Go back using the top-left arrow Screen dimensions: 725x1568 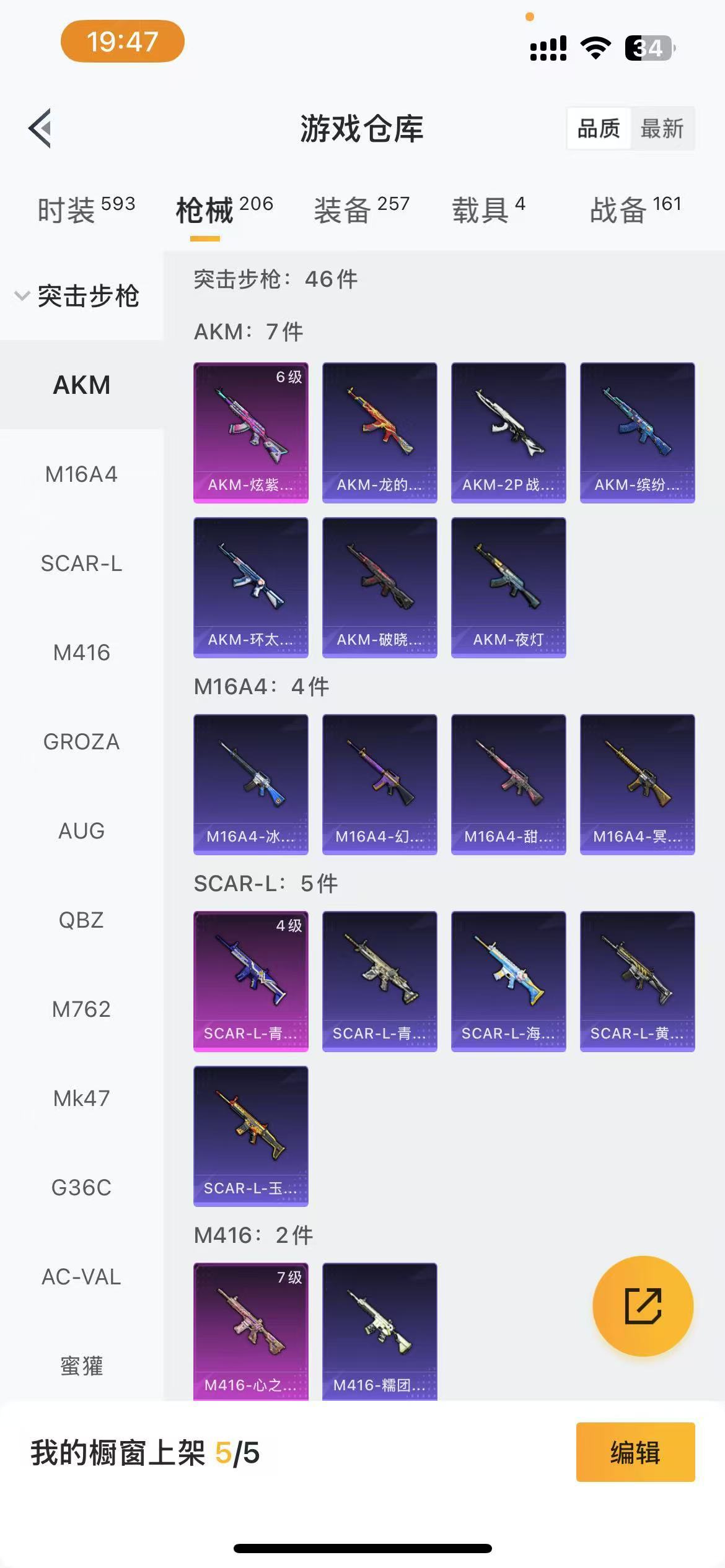coord(40,129)
